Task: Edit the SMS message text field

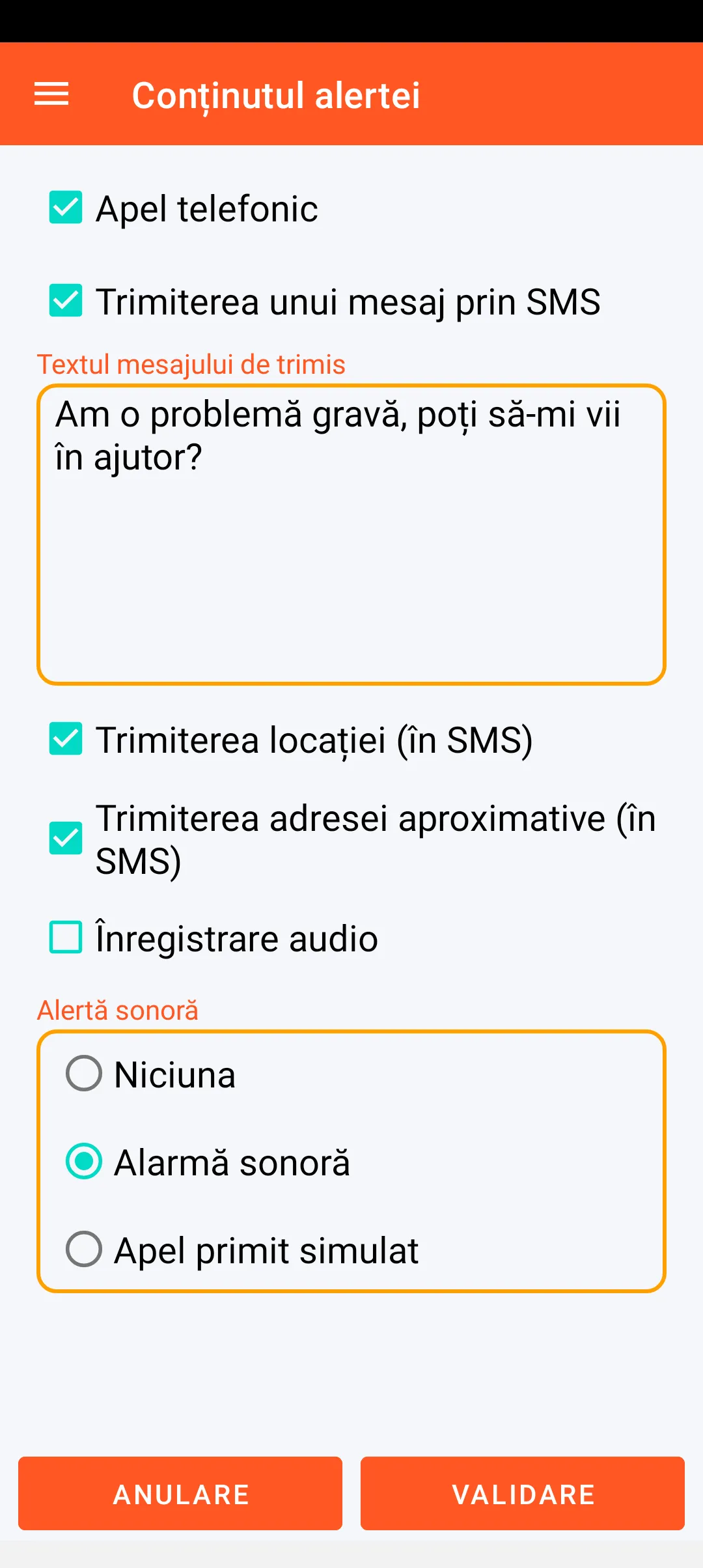Action: 351,534
